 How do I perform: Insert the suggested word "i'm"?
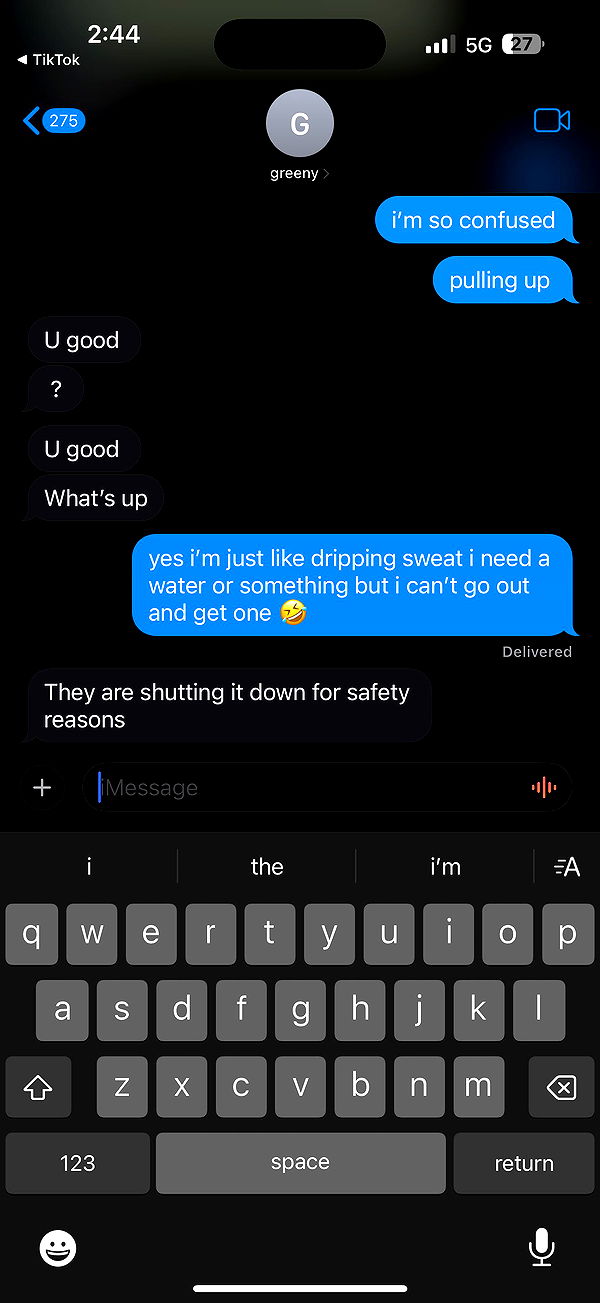click(x=445, y=867)
